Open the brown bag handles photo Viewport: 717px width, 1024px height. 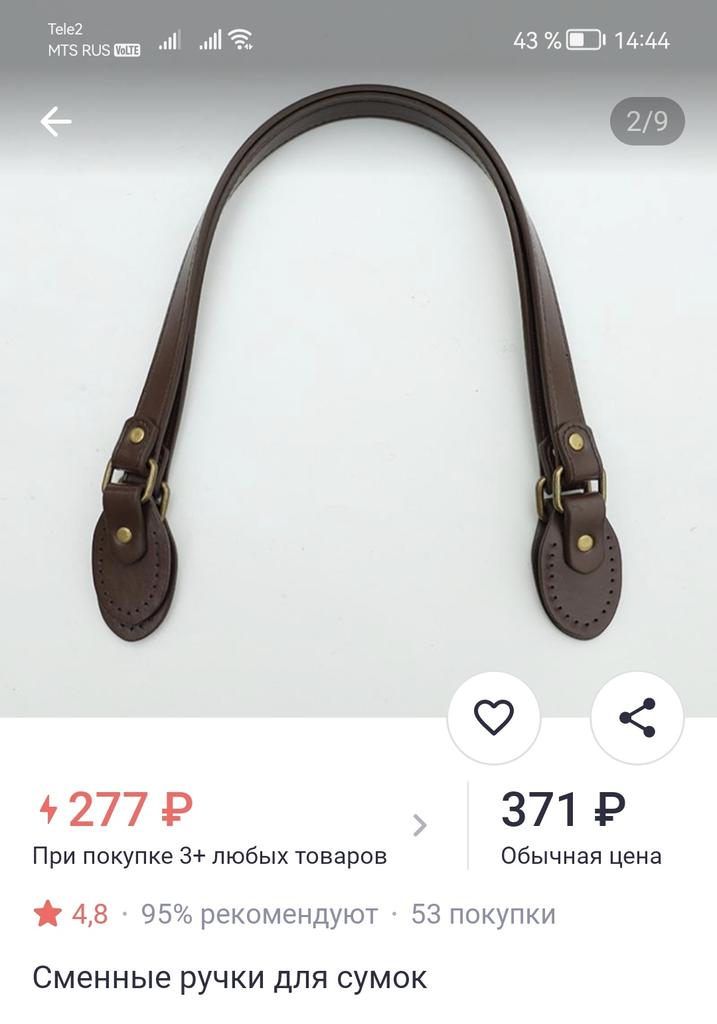tap(360, 380)
